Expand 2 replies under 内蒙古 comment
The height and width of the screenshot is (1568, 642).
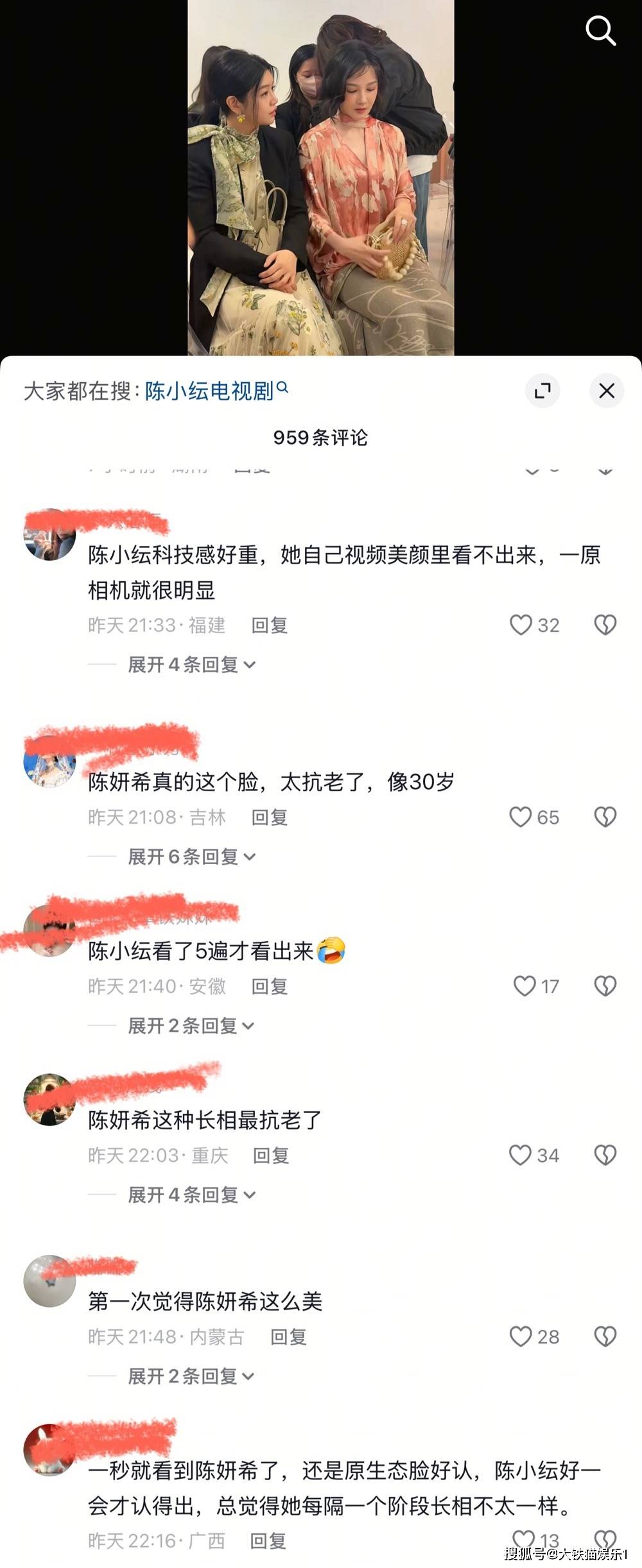191,1376
